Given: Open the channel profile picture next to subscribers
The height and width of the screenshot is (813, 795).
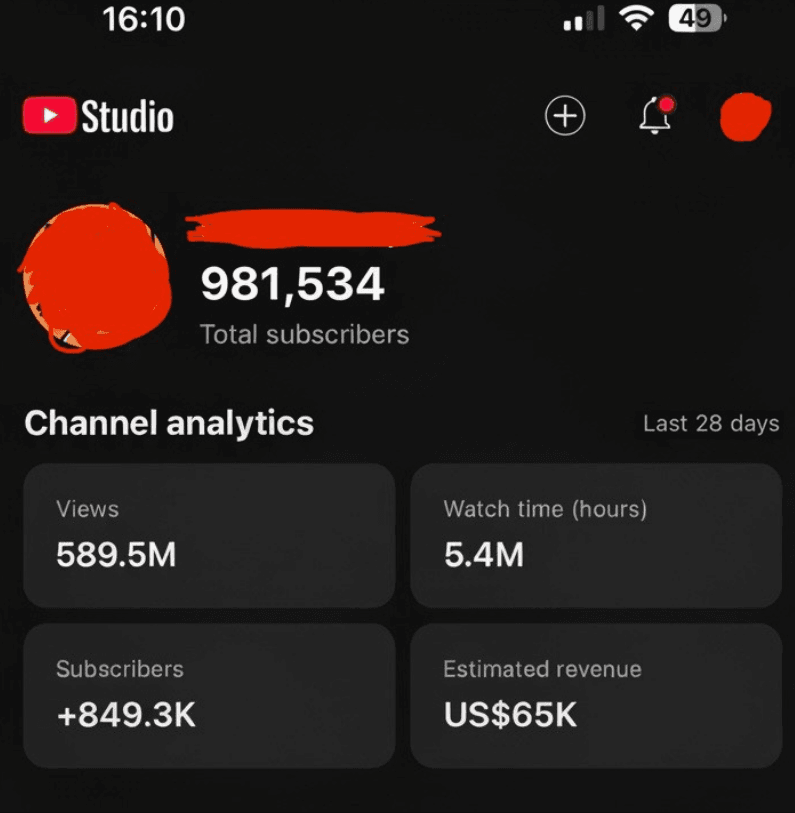Looking at the screenshot, I should 95,277.
